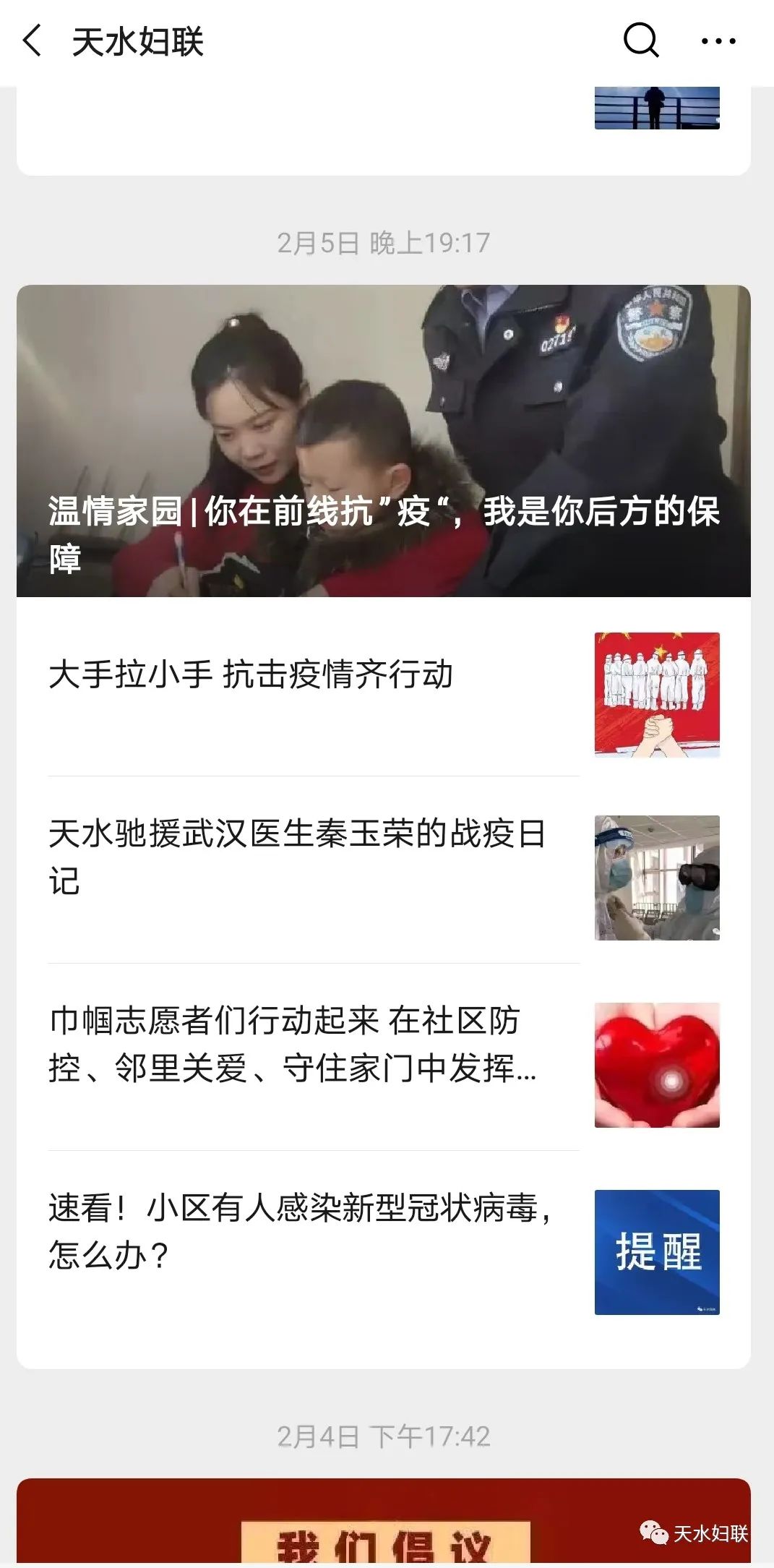Search within the 天水妇联 account
Image resolution: width=774 pixels, height=1568 pixels.
click(x=640, y=40)
